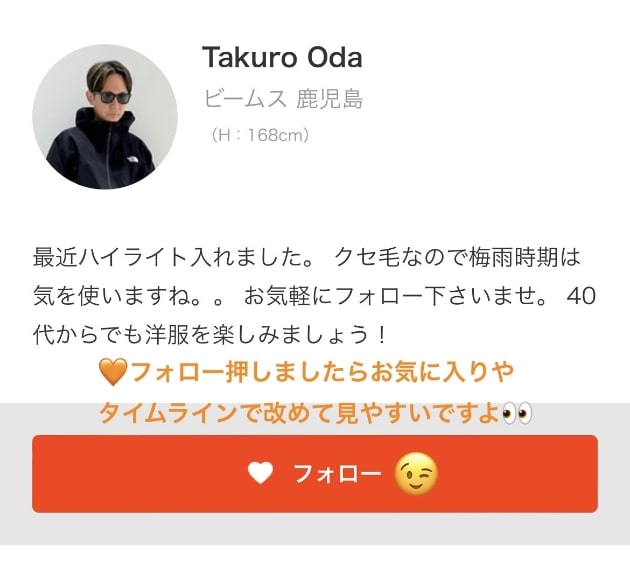The image size is (630, 574).
Task: Open the Takuro Oda profile name
Action: [282, 57]
